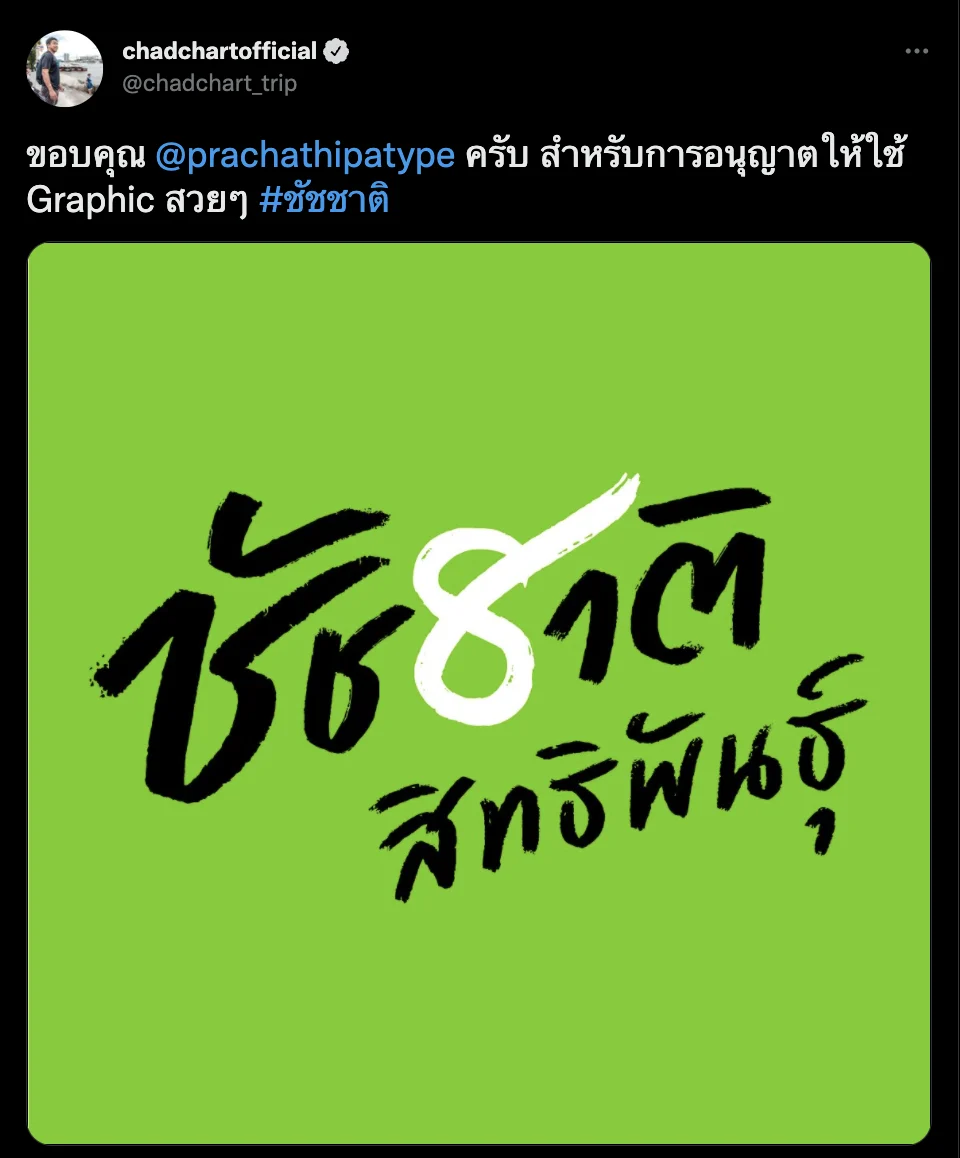Open the @prachathipatype mention link
The width and height of the screenshot is (960, 1158).
pos(306,156)
